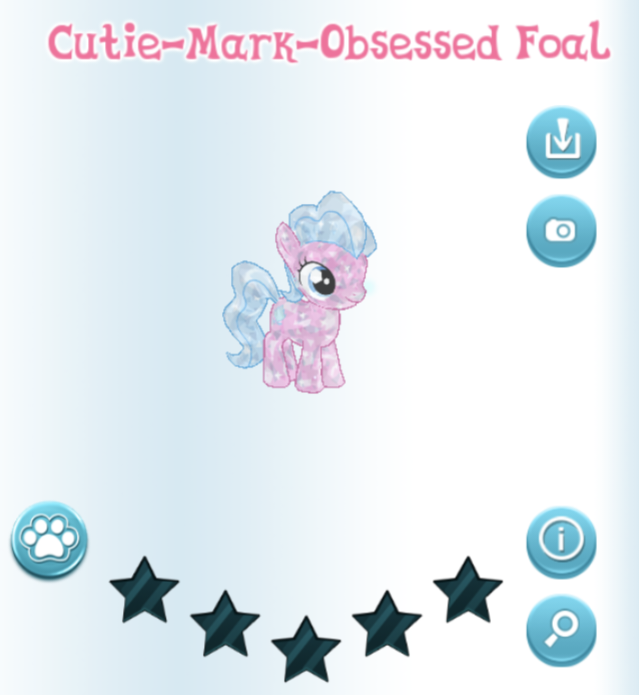Save the pony image via download icon
Viewport: 639px width, 695px height.
click(x=561, y=142)
